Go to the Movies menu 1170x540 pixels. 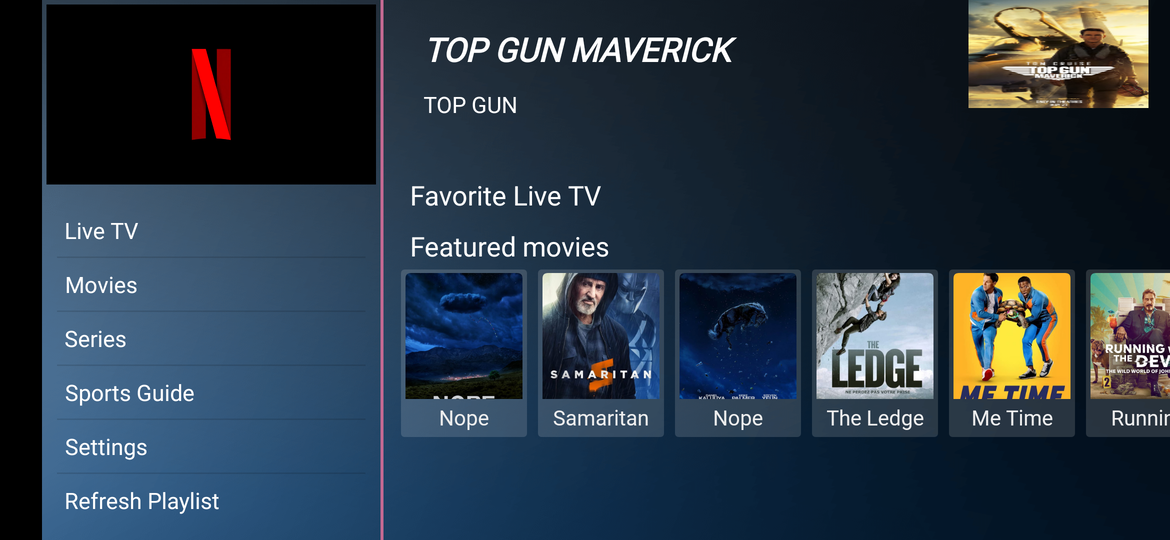pyautogui.click(x=101, y=285)
